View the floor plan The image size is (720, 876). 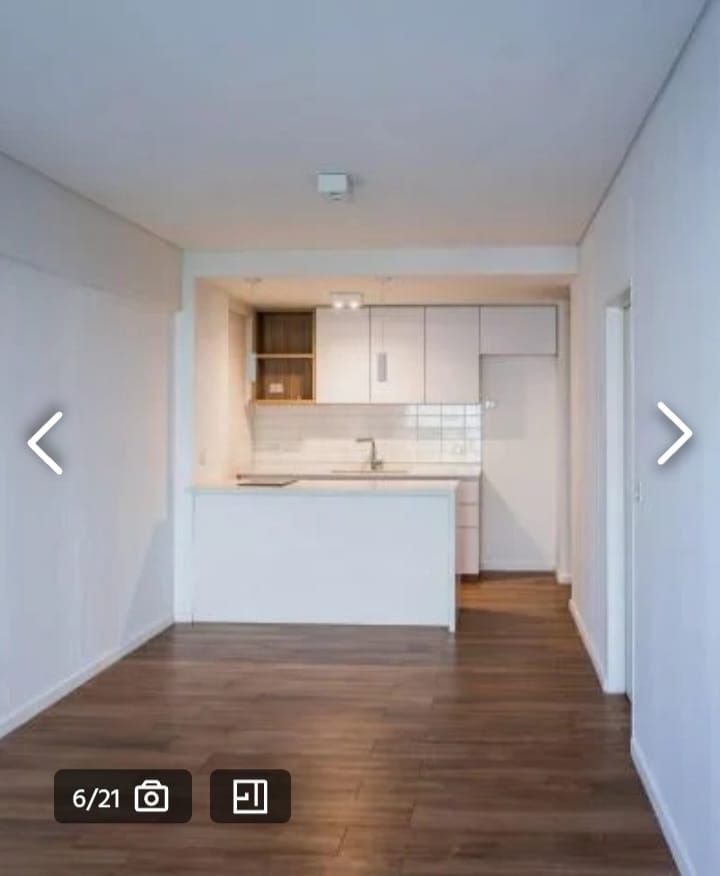[250, 796]
